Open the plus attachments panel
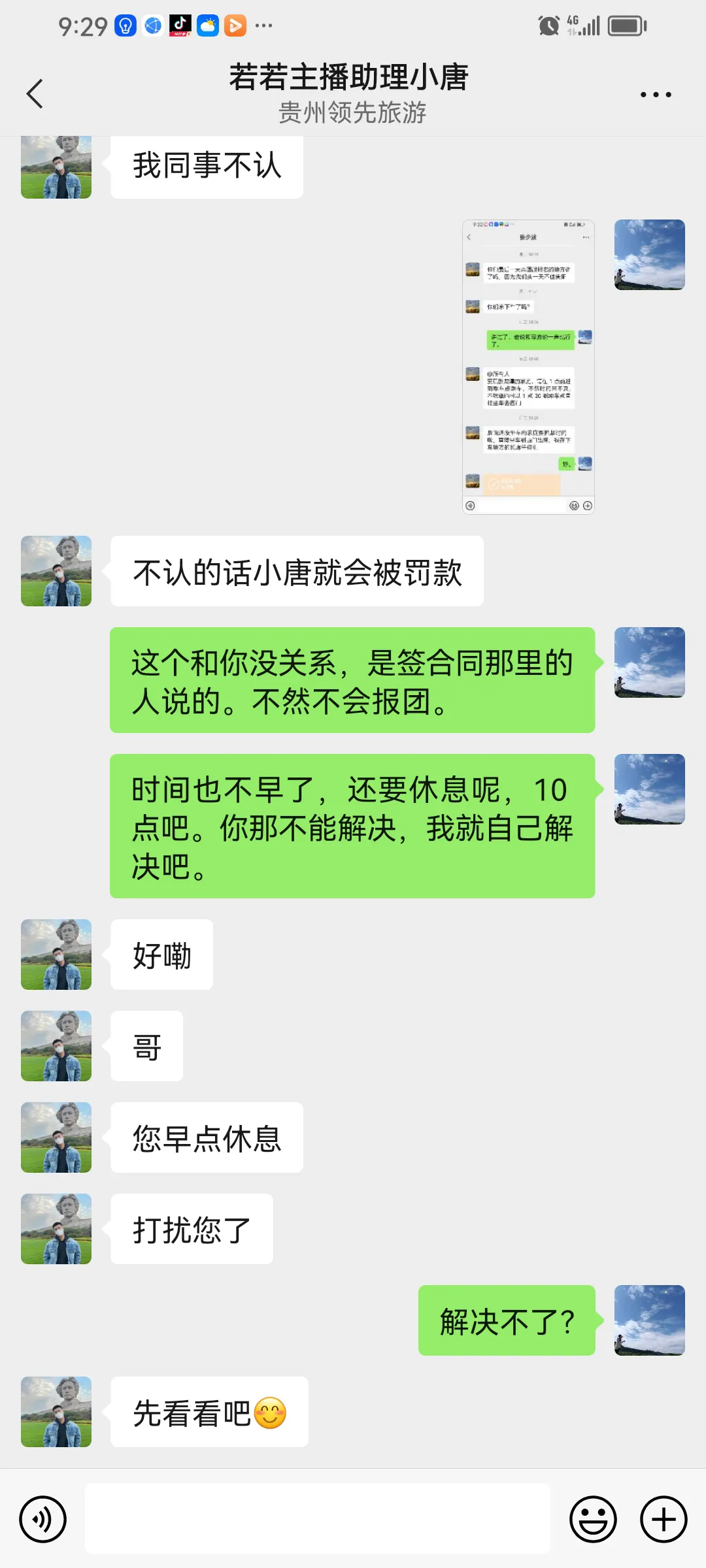The image size is (706, 1568). click(x=663, y=1519)
